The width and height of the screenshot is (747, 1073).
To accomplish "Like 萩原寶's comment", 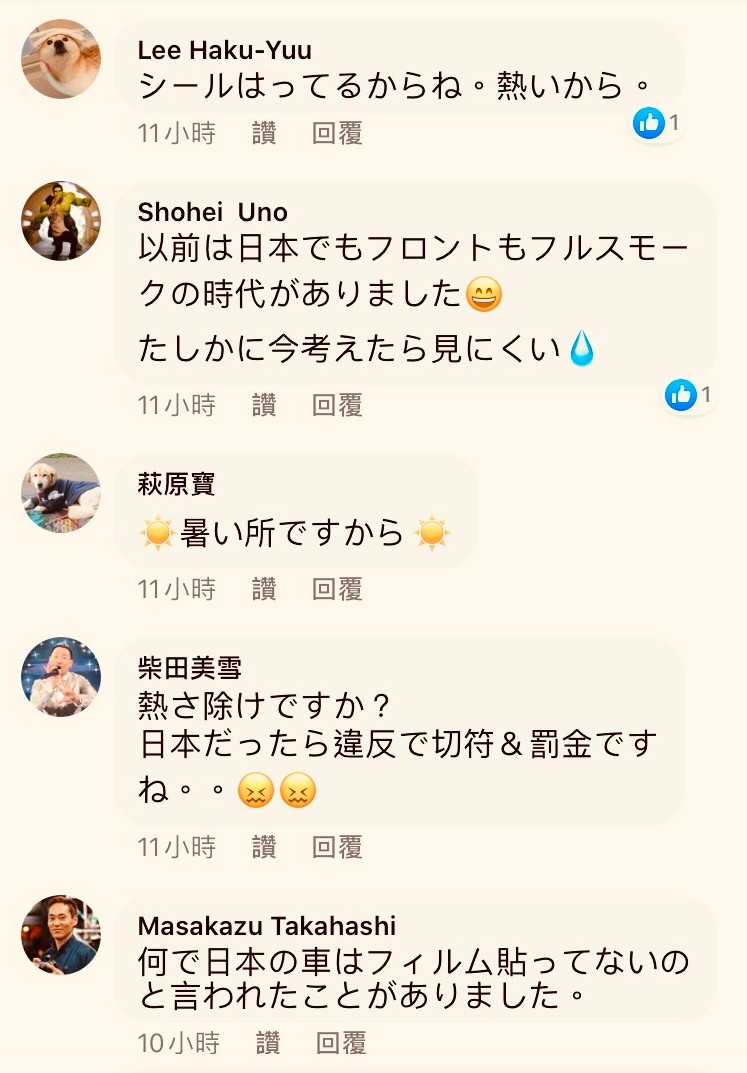I will 264,589.
